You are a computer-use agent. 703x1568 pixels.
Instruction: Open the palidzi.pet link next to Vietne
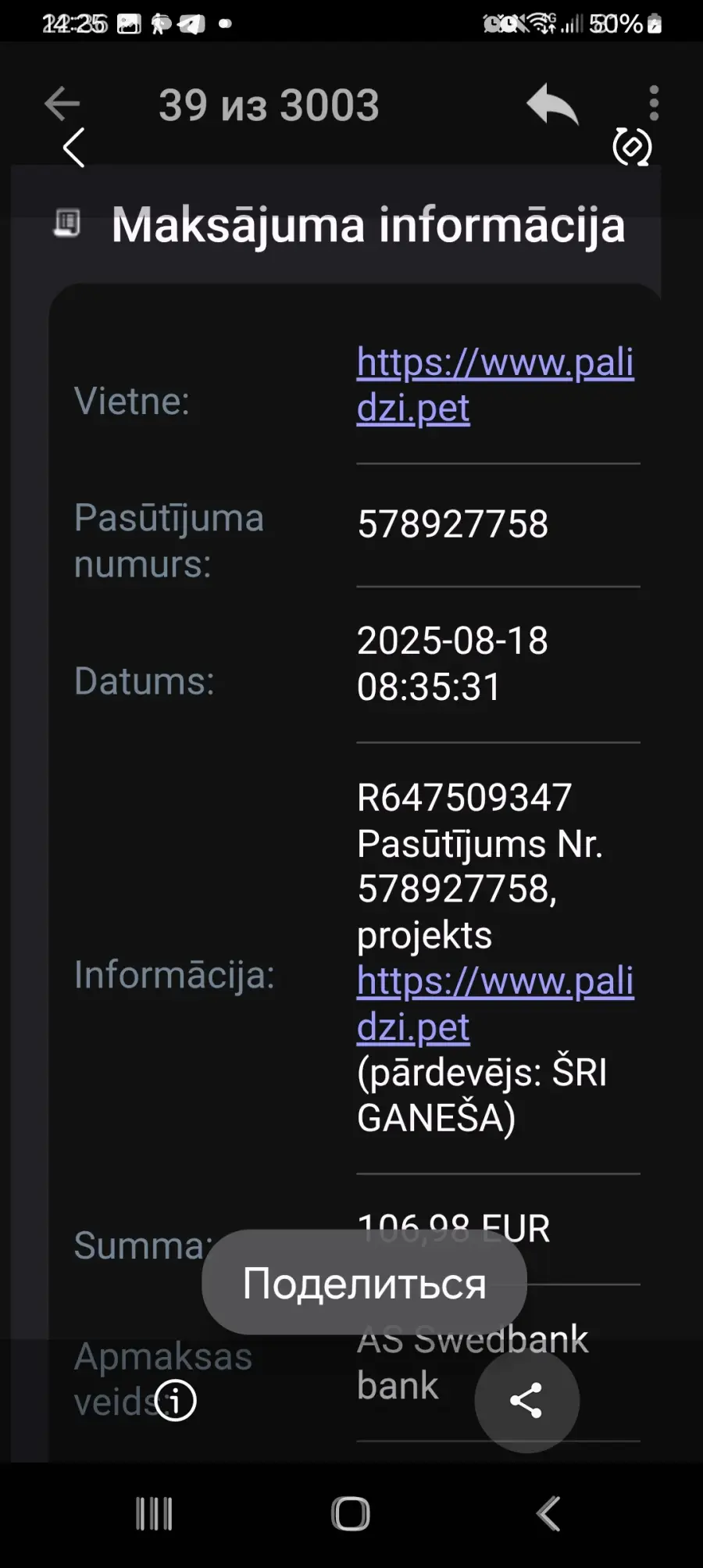494,384
